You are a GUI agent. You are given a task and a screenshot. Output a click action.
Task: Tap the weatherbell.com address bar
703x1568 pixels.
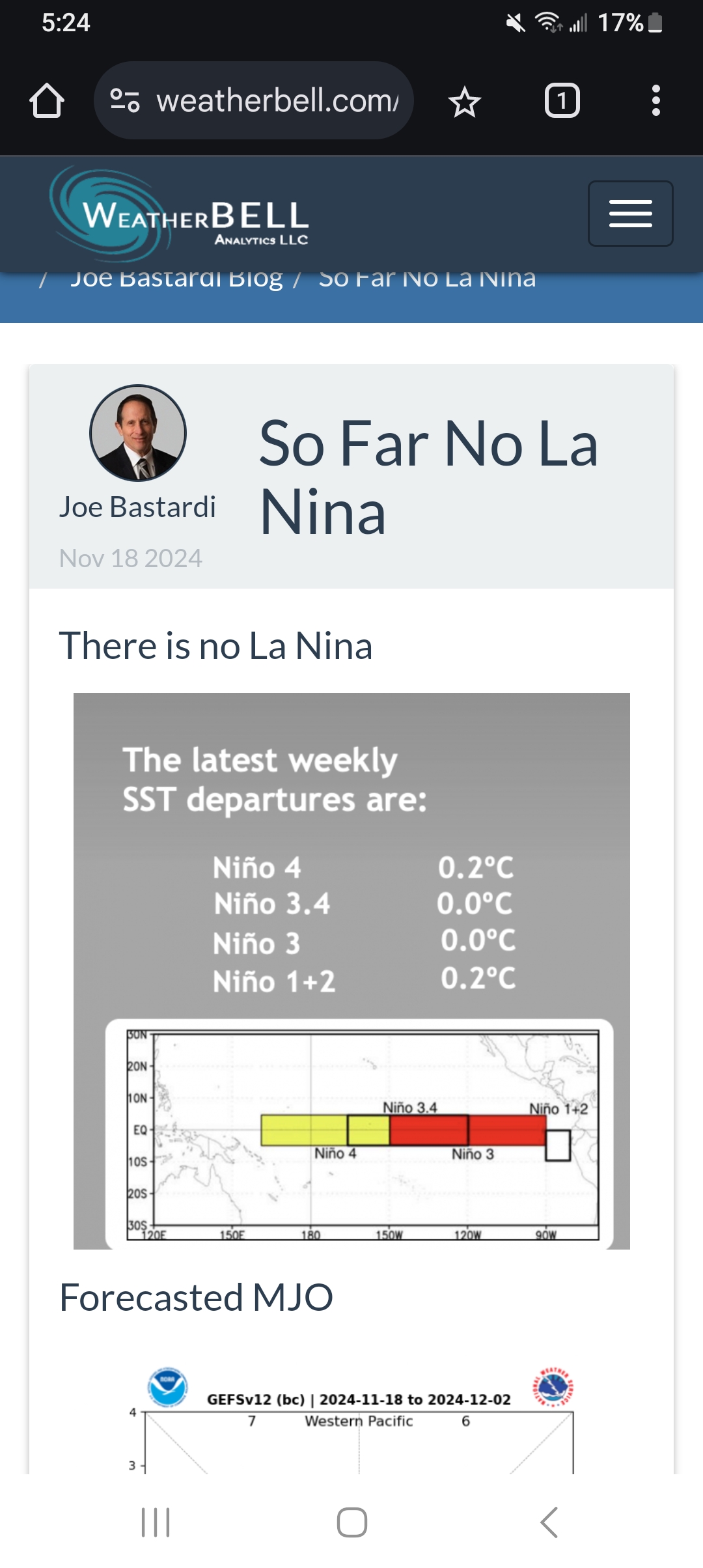[254, 101]
